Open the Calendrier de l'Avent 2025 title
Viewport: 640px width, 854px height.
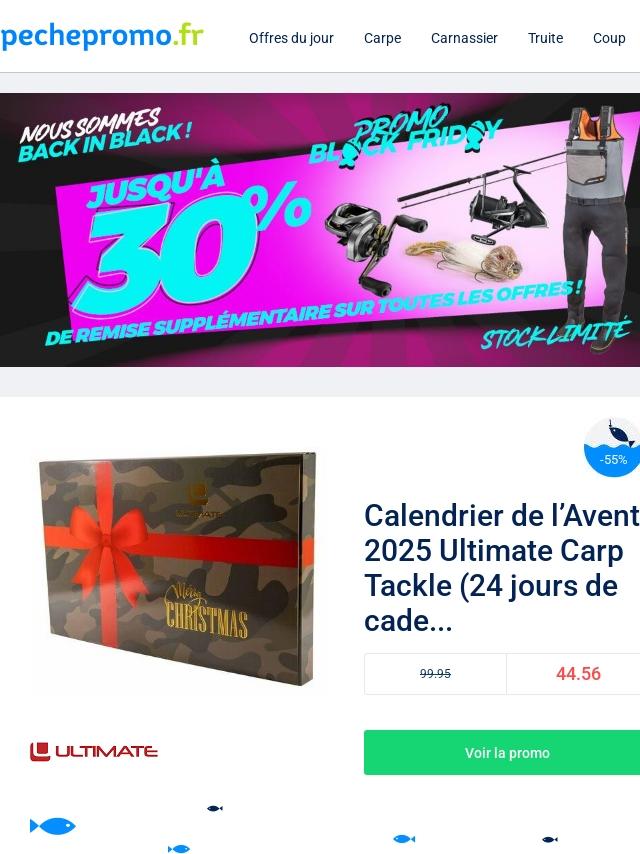(x=501, y=568)
